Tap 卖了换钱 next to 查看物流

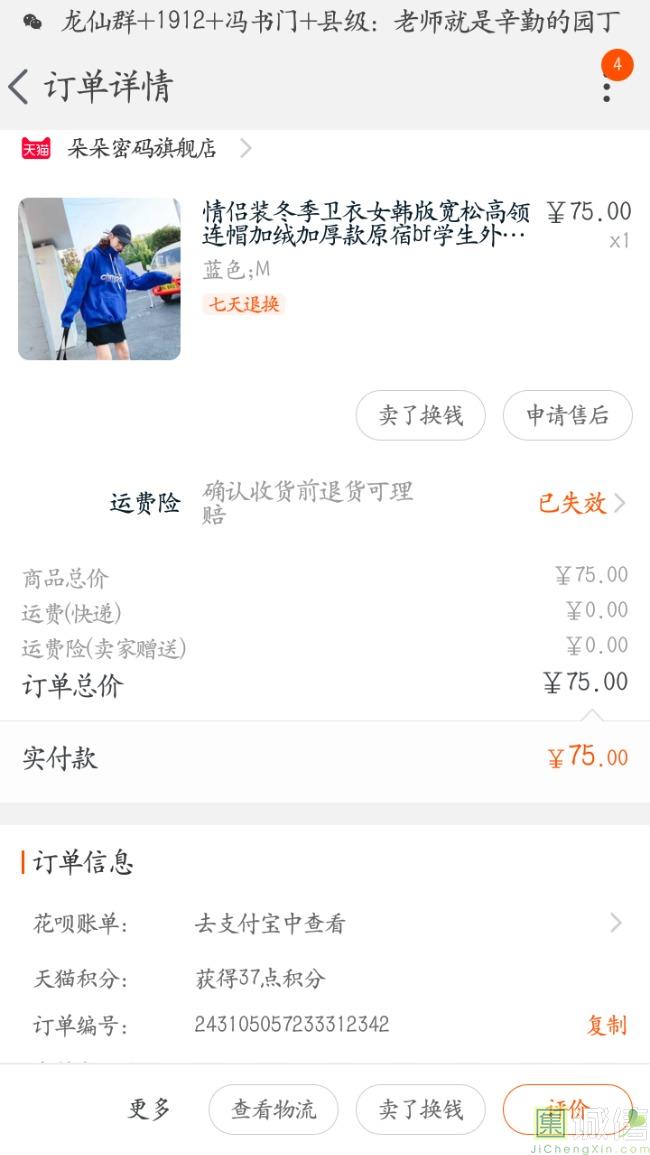tap(420, 1109)
